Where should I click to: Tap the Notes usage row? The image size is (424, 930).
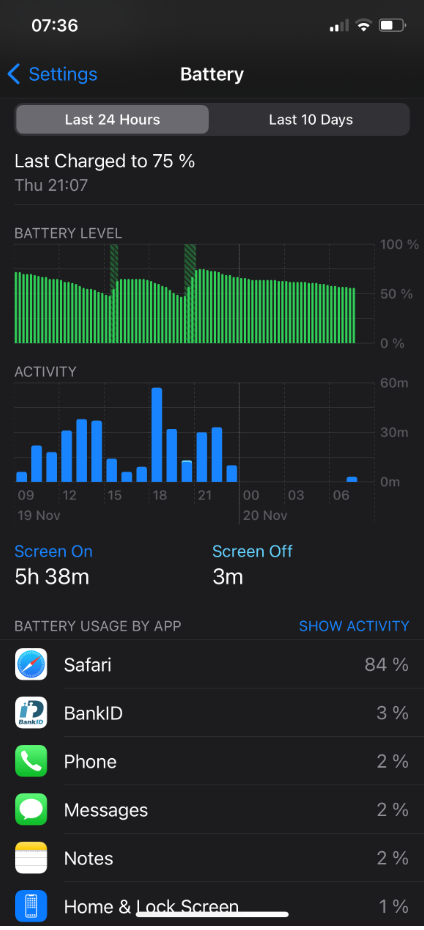pos(212,858)
